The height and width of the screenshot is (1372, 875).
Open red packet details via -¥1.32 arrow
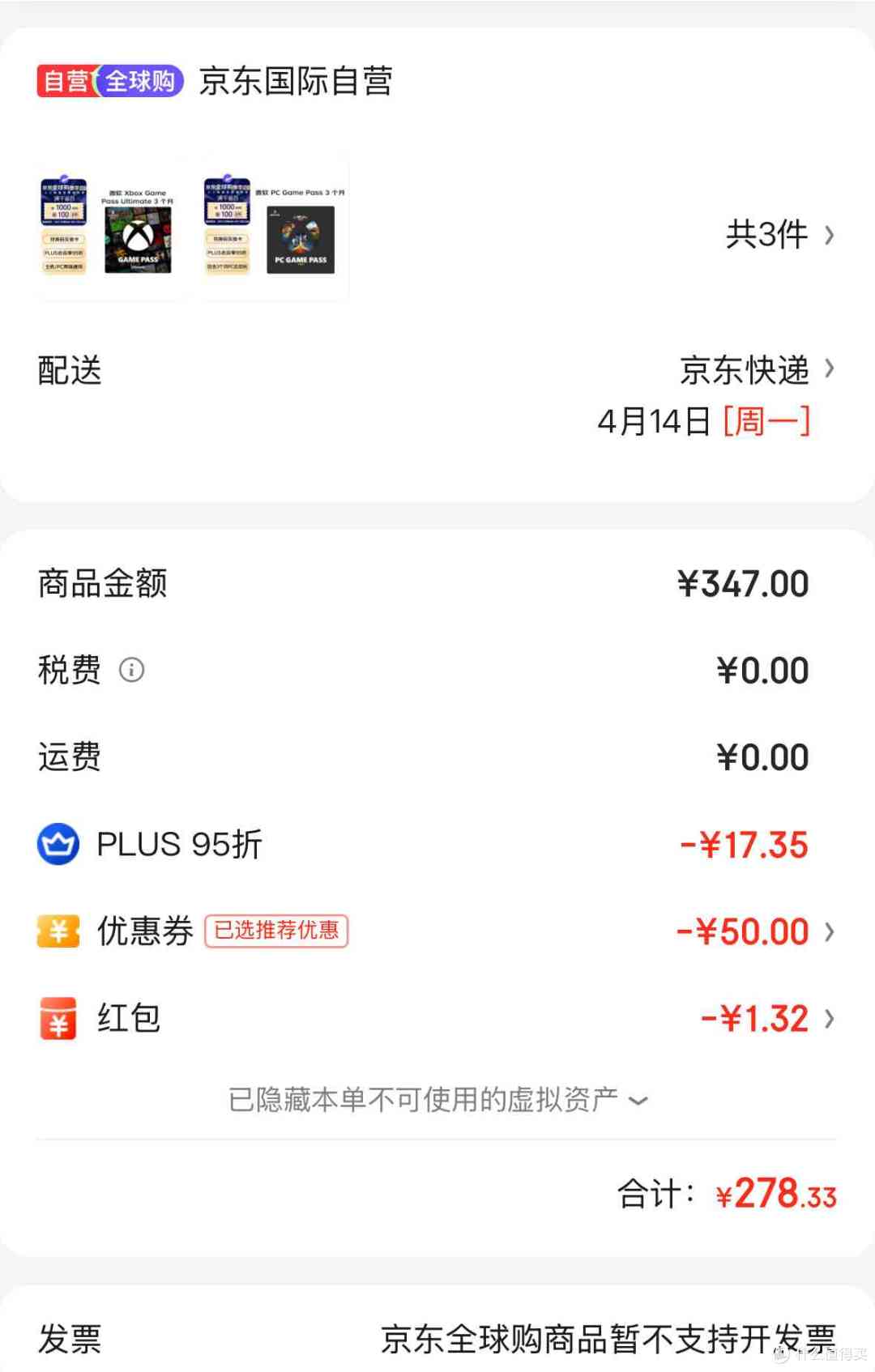click(830, 1018)
